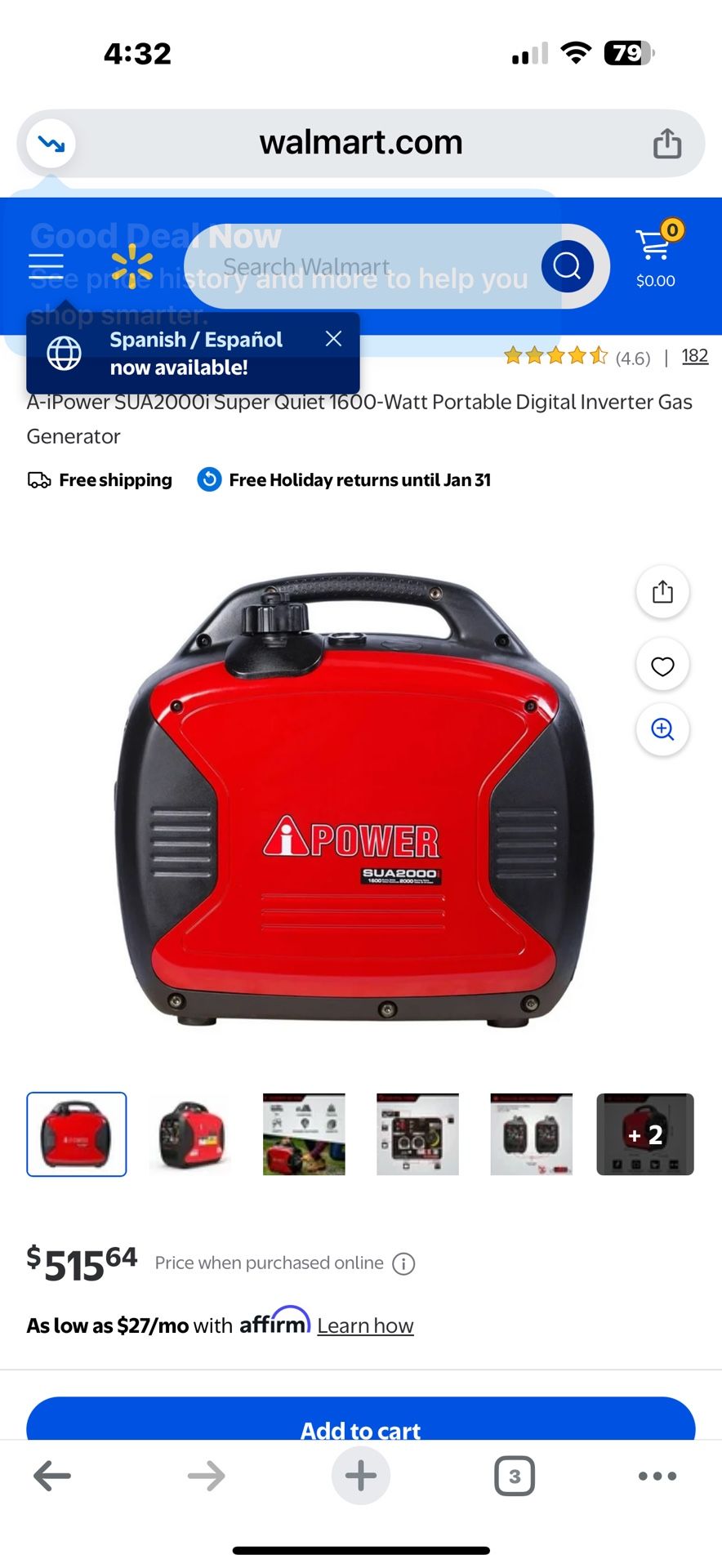Image resolution: width=722 pixels, height=1568 pixels.
Task: View the 182 customer reviews
Action: (694, 356)
